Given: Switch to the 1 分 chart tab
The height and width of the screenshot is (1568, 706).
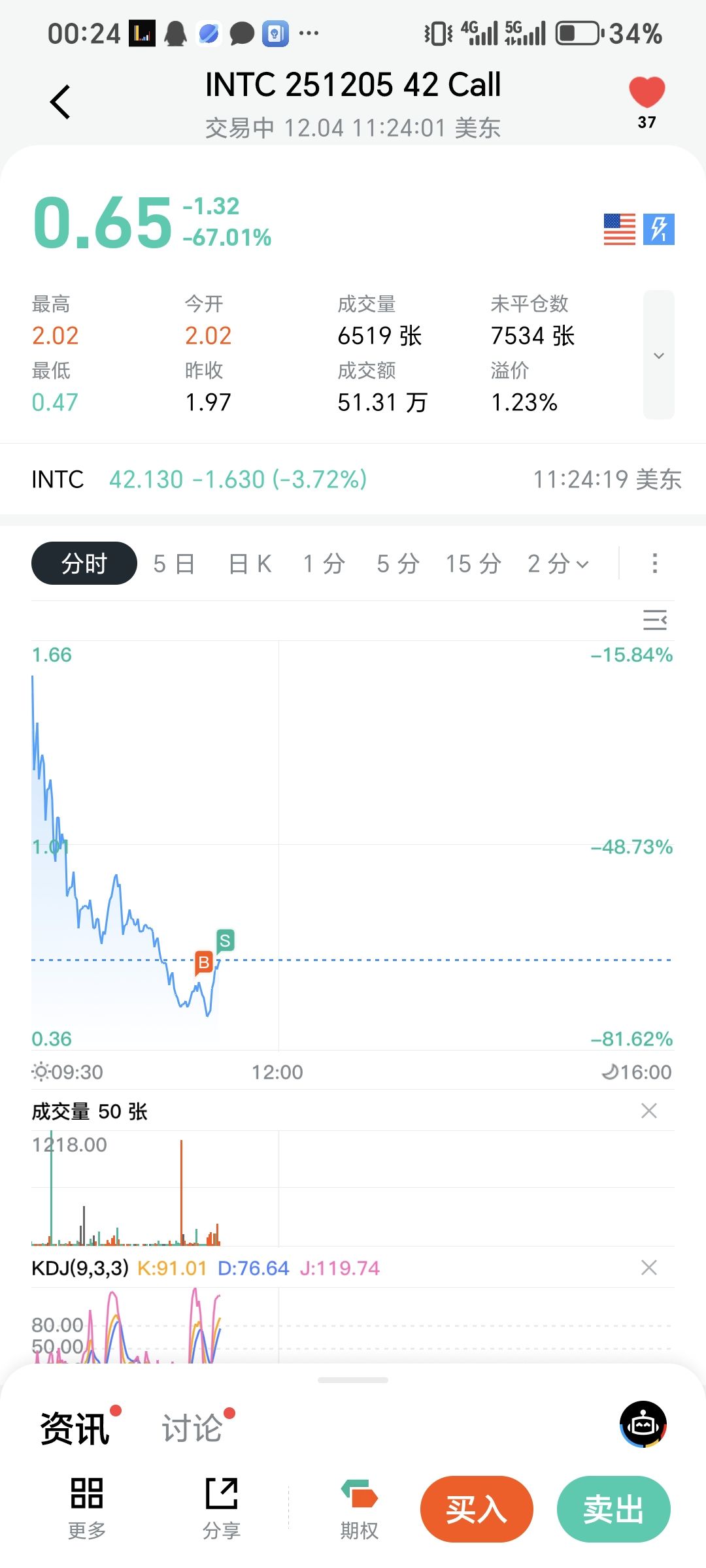Looking at the screenshot, I should [x=324, y=563].
